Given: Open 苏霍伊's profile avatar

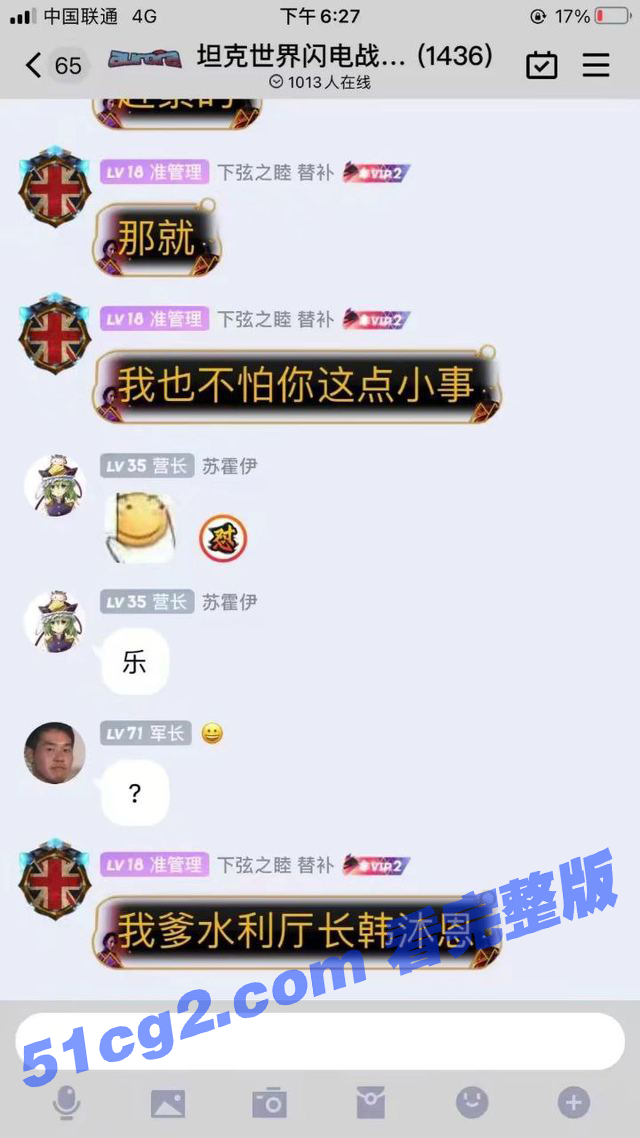Looking at the screenshot, I should coord(54,484).
